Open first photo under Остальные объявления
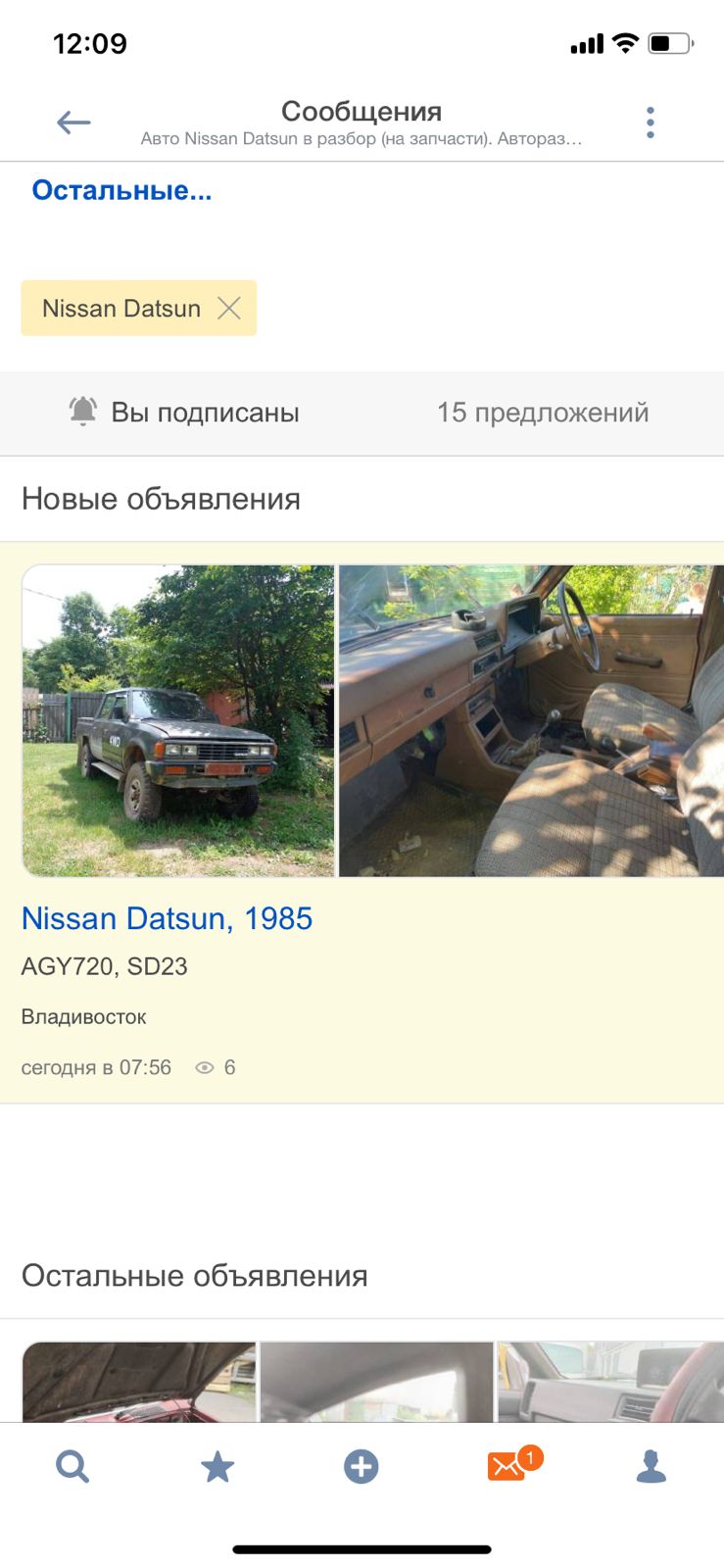The height and width of the screenshot is (1568, 724). (139, 1382)
